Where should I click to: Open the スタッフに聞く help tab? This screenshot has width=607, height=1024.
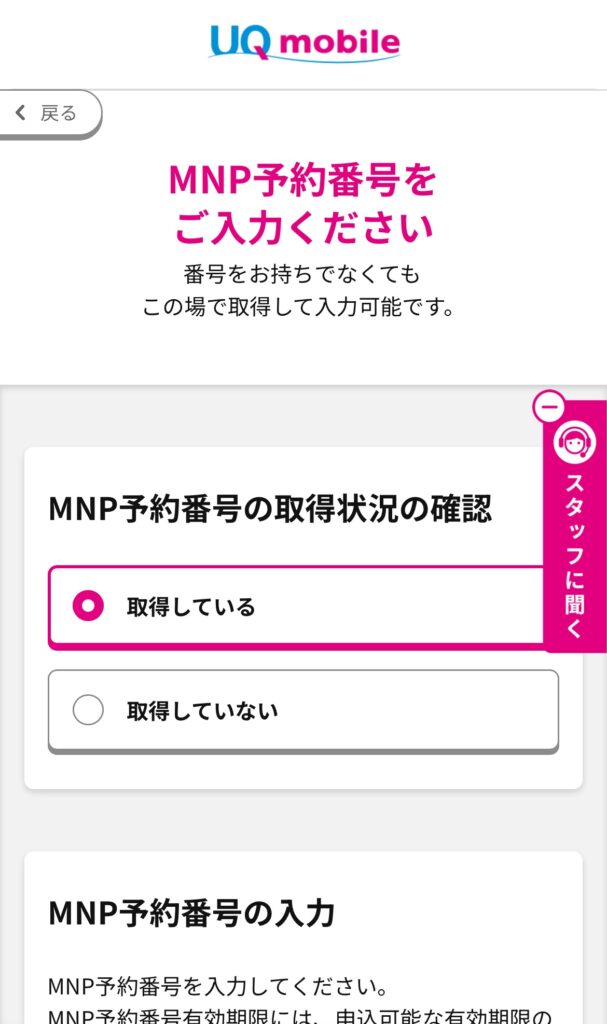pos(575,526)
